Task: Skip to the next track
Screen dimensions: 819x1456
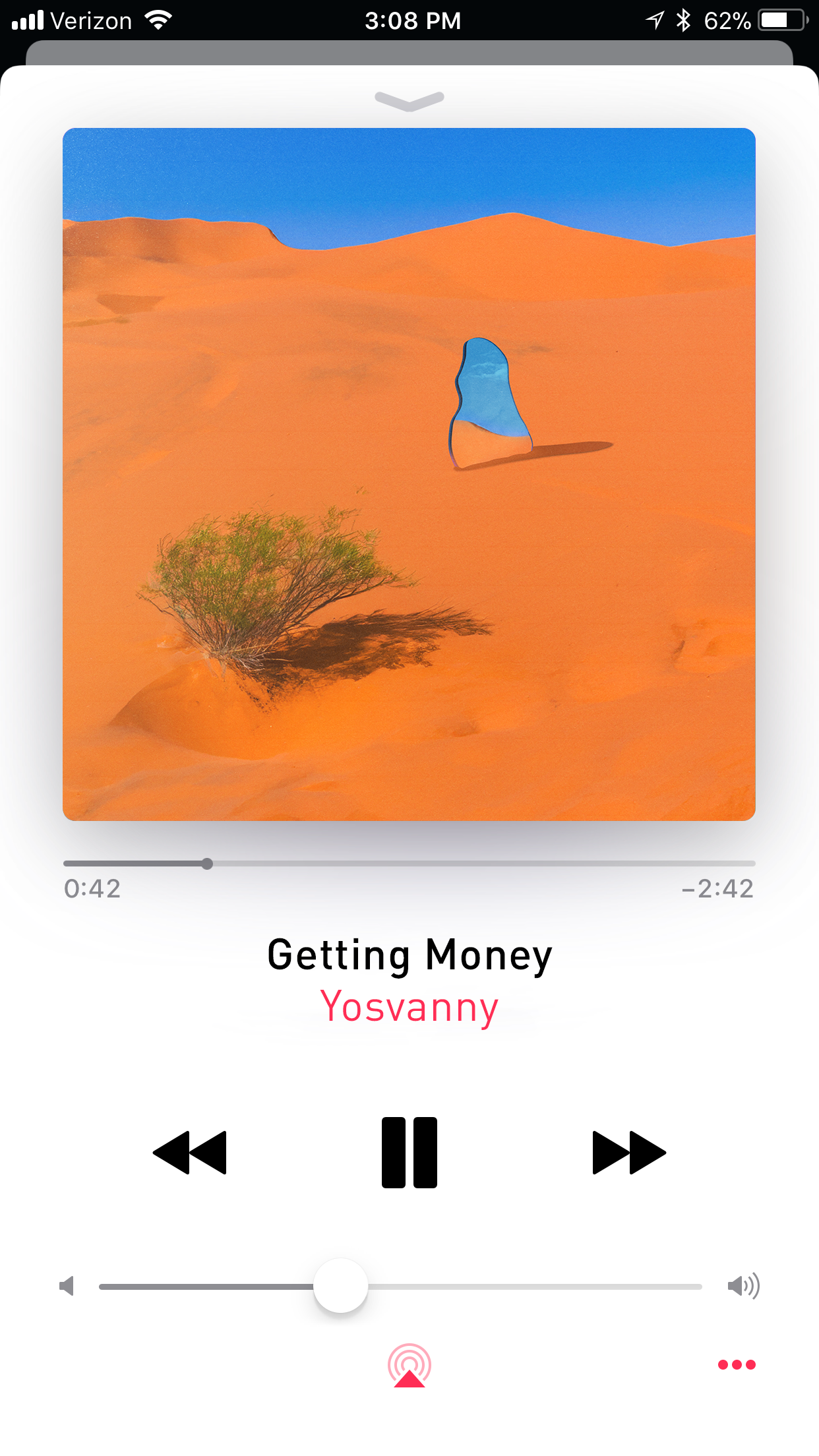Action: (628, 1152)
